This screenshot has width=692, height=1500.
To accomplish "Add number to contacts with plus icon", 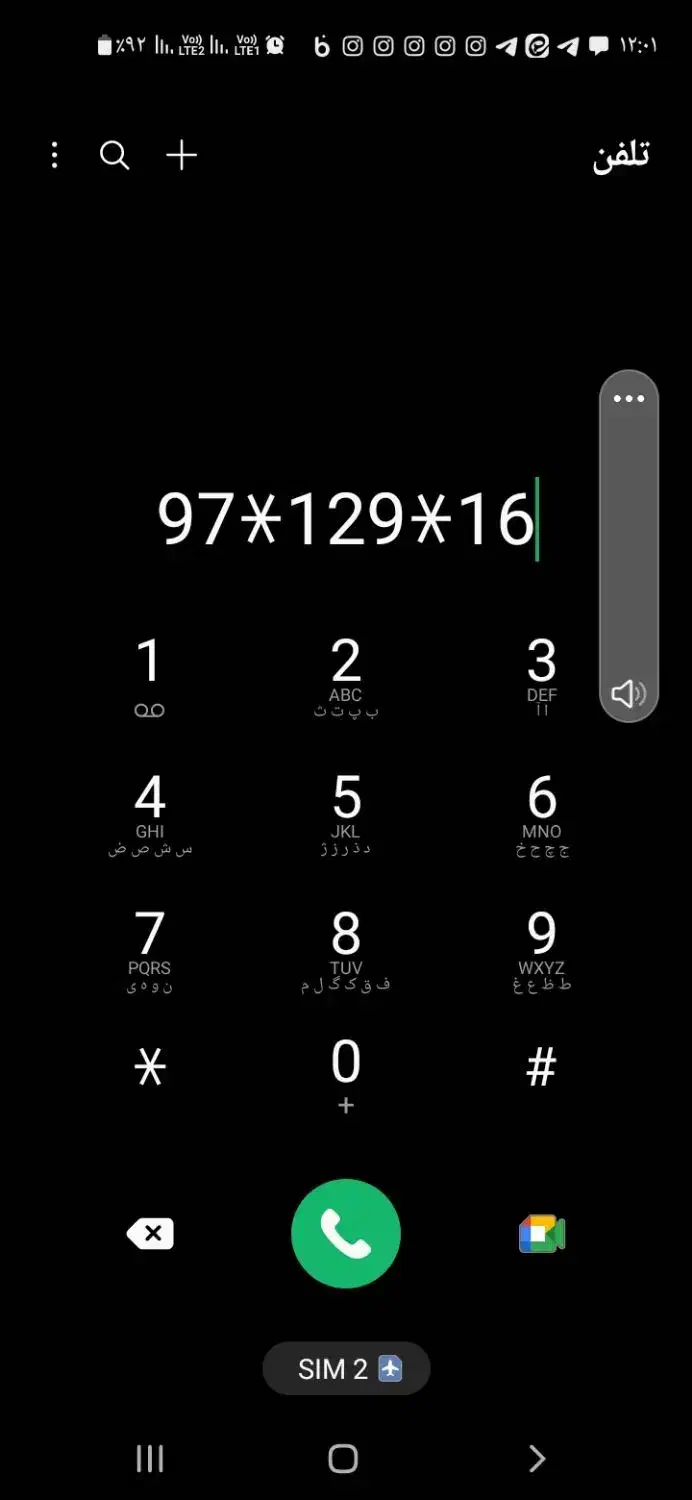I will (181, 155).
